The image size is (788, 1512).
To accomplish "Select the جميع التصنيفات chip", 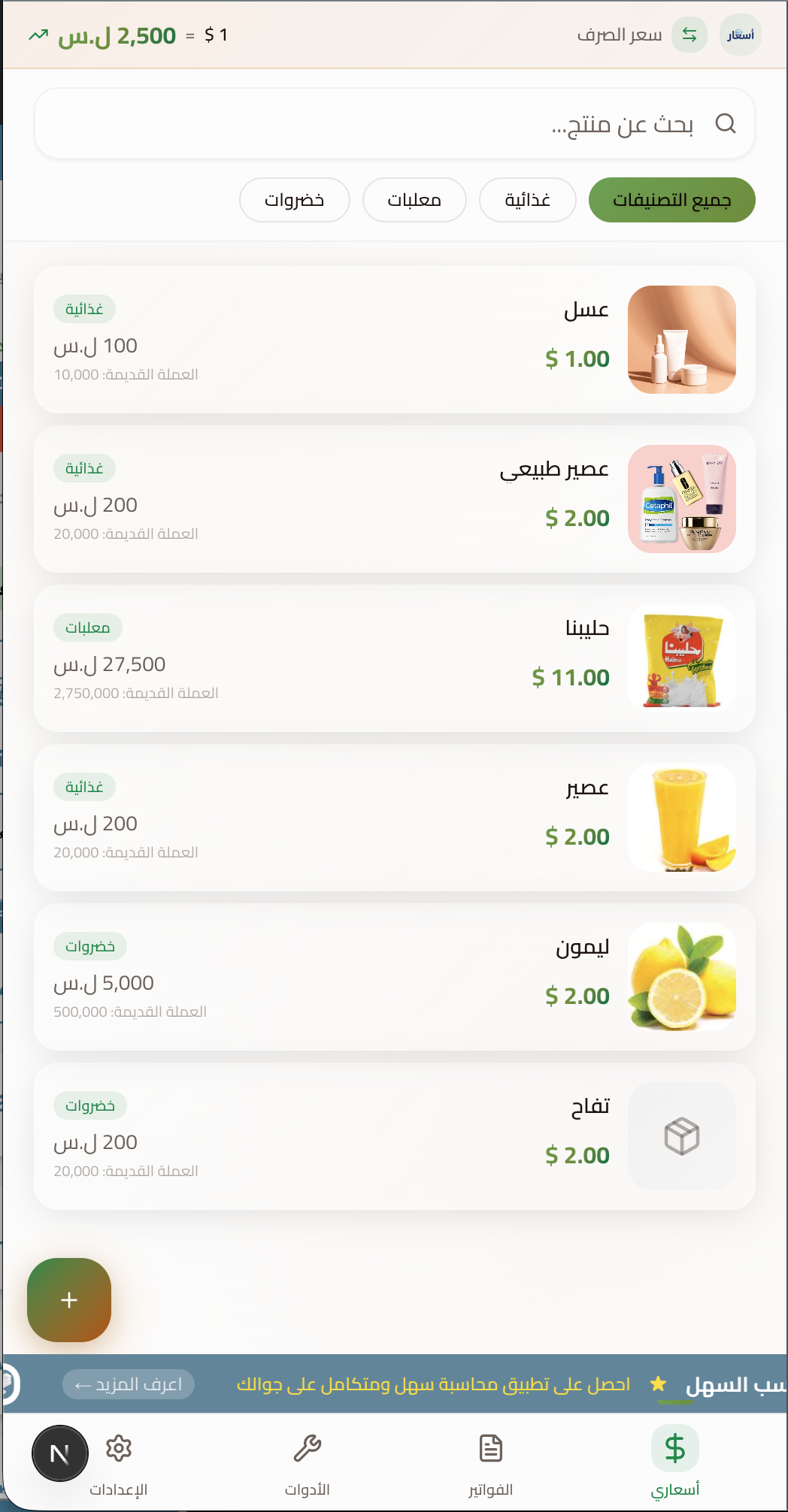I will (671, 199).
